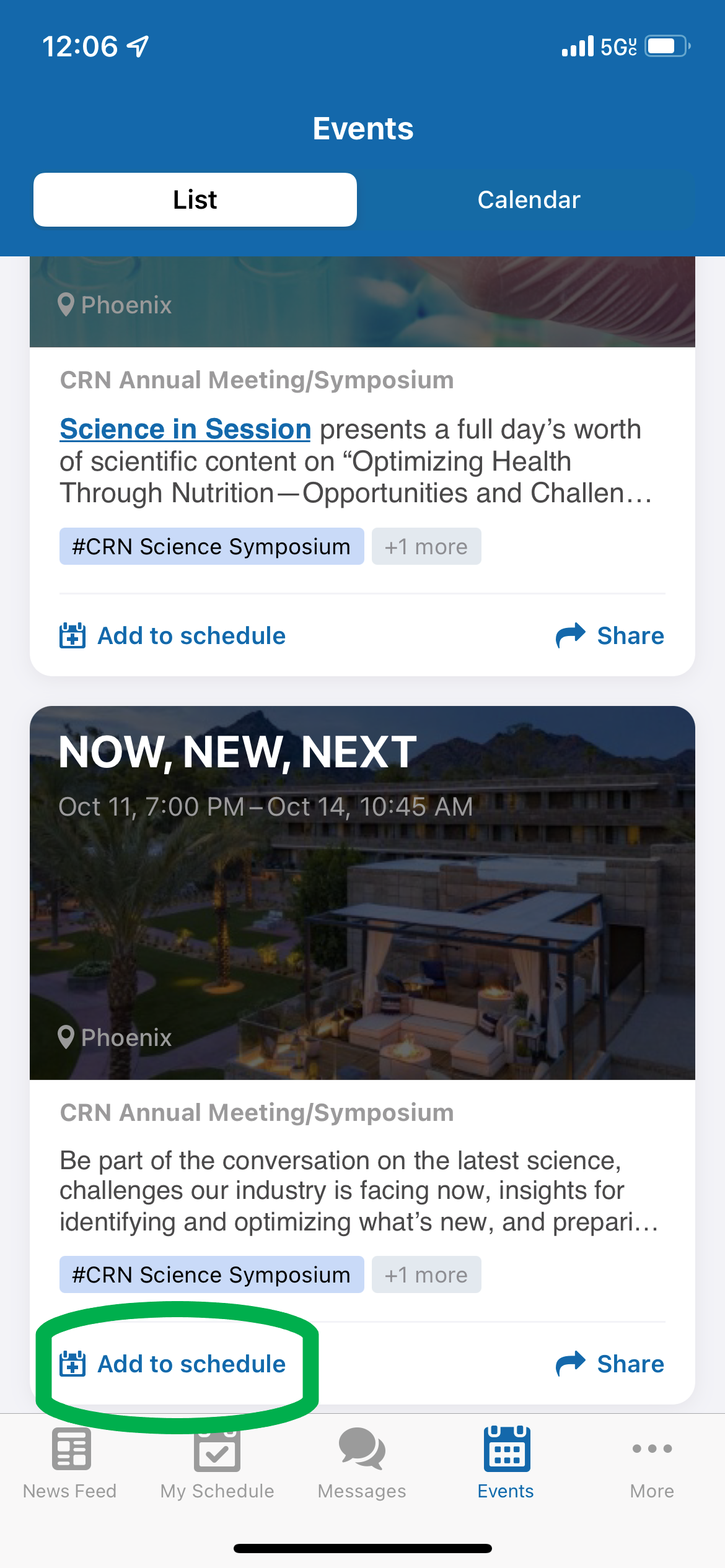
Task: Add NOW, NEW, NEXT event to schedule
Action: pyautogui.click(x=173, y=1364)
